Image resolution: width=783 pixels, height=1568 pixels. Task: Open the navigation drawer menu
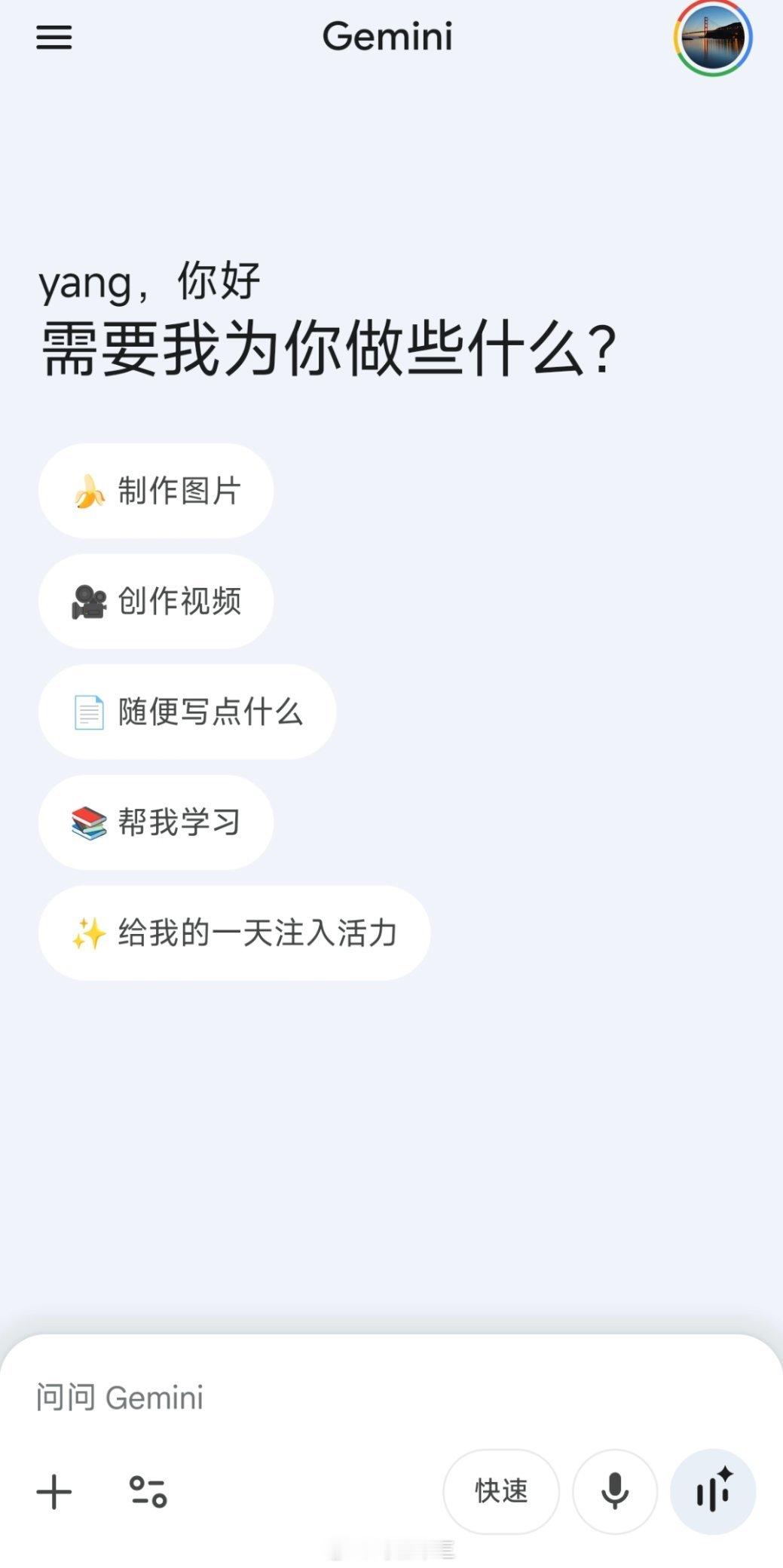coord(54,38)
